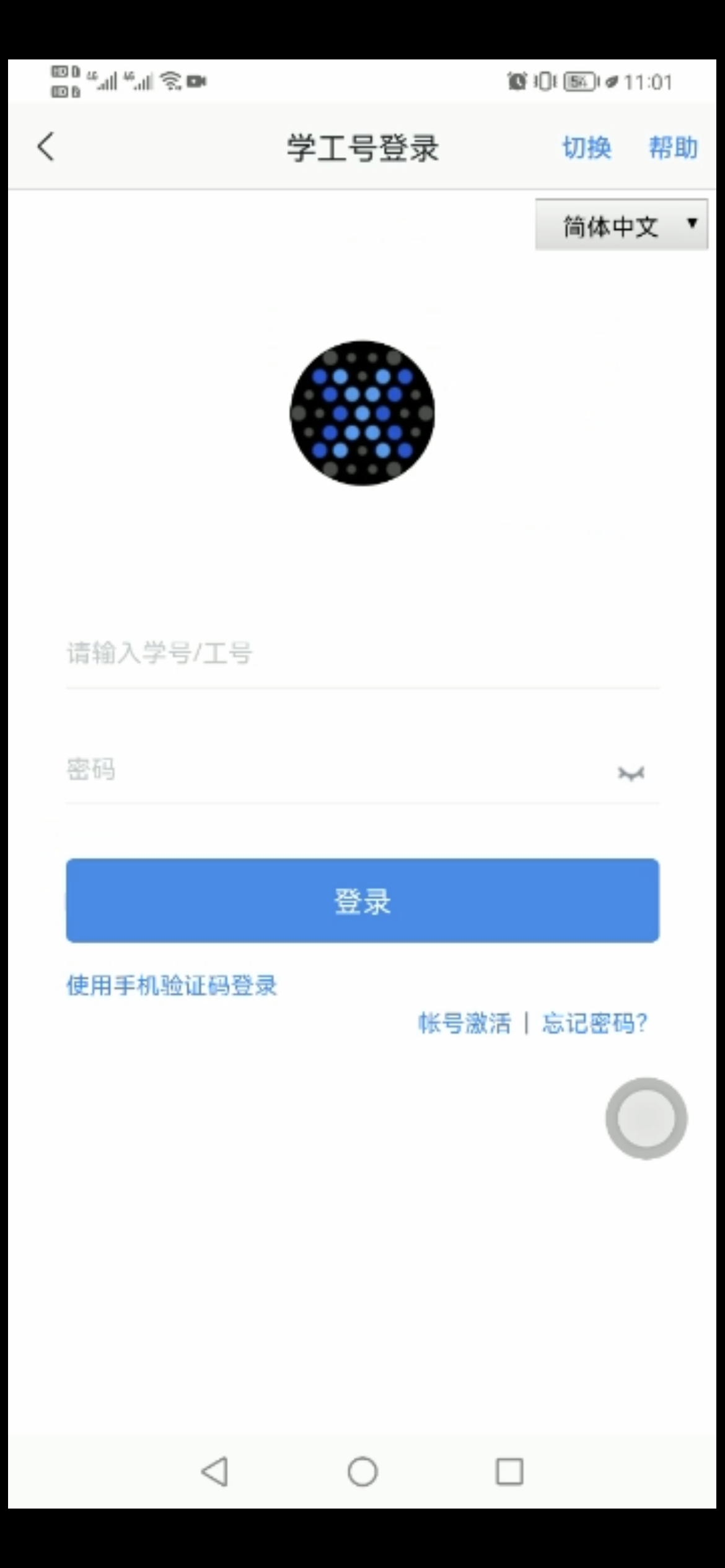Go back using the top-left arrow
This screenshot has height=1568, width=725.
tap(46, 147)
